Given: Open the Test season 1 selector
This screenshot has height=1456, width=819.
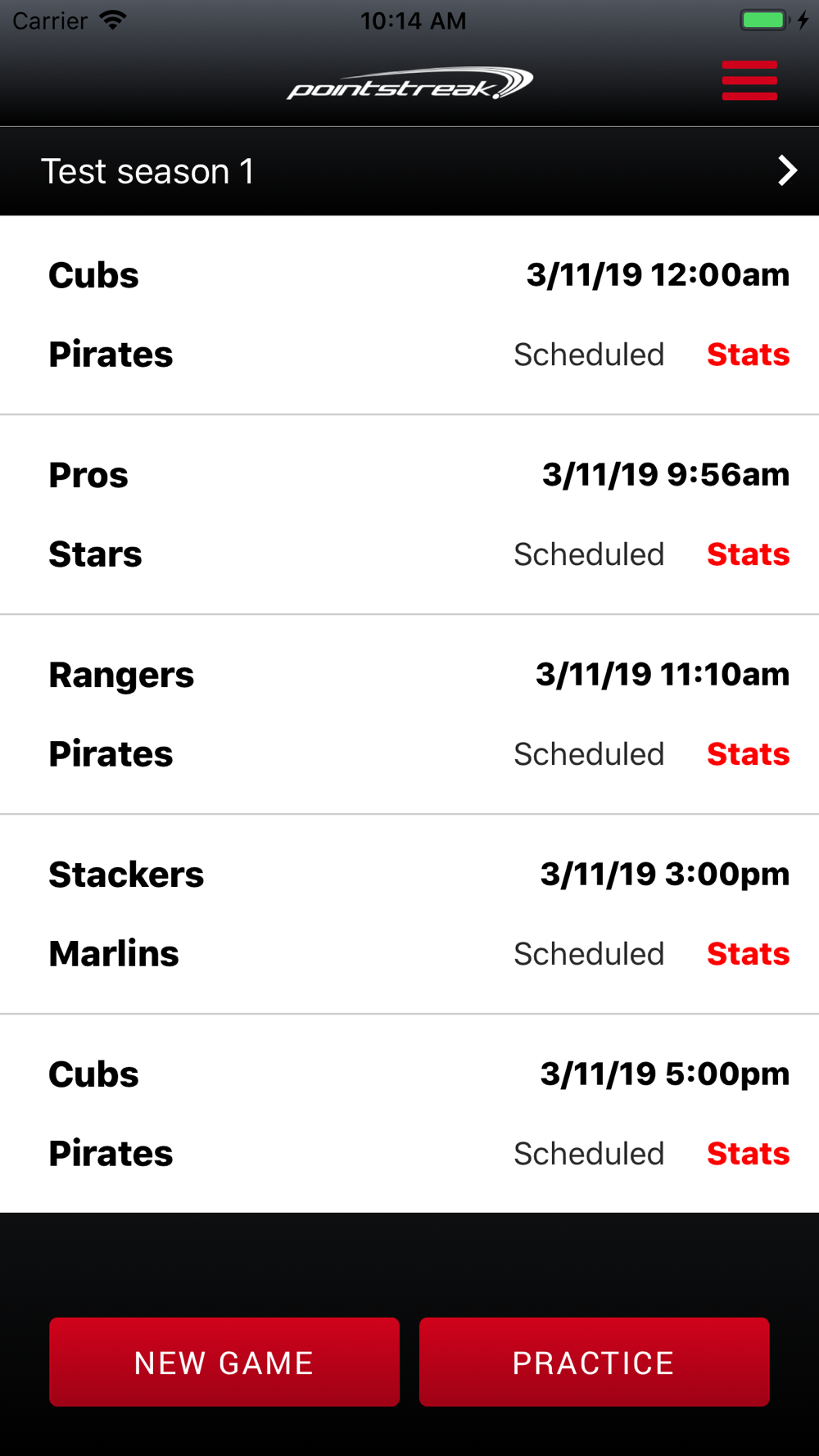Looking at the screenshot, I should pos(409,171).
